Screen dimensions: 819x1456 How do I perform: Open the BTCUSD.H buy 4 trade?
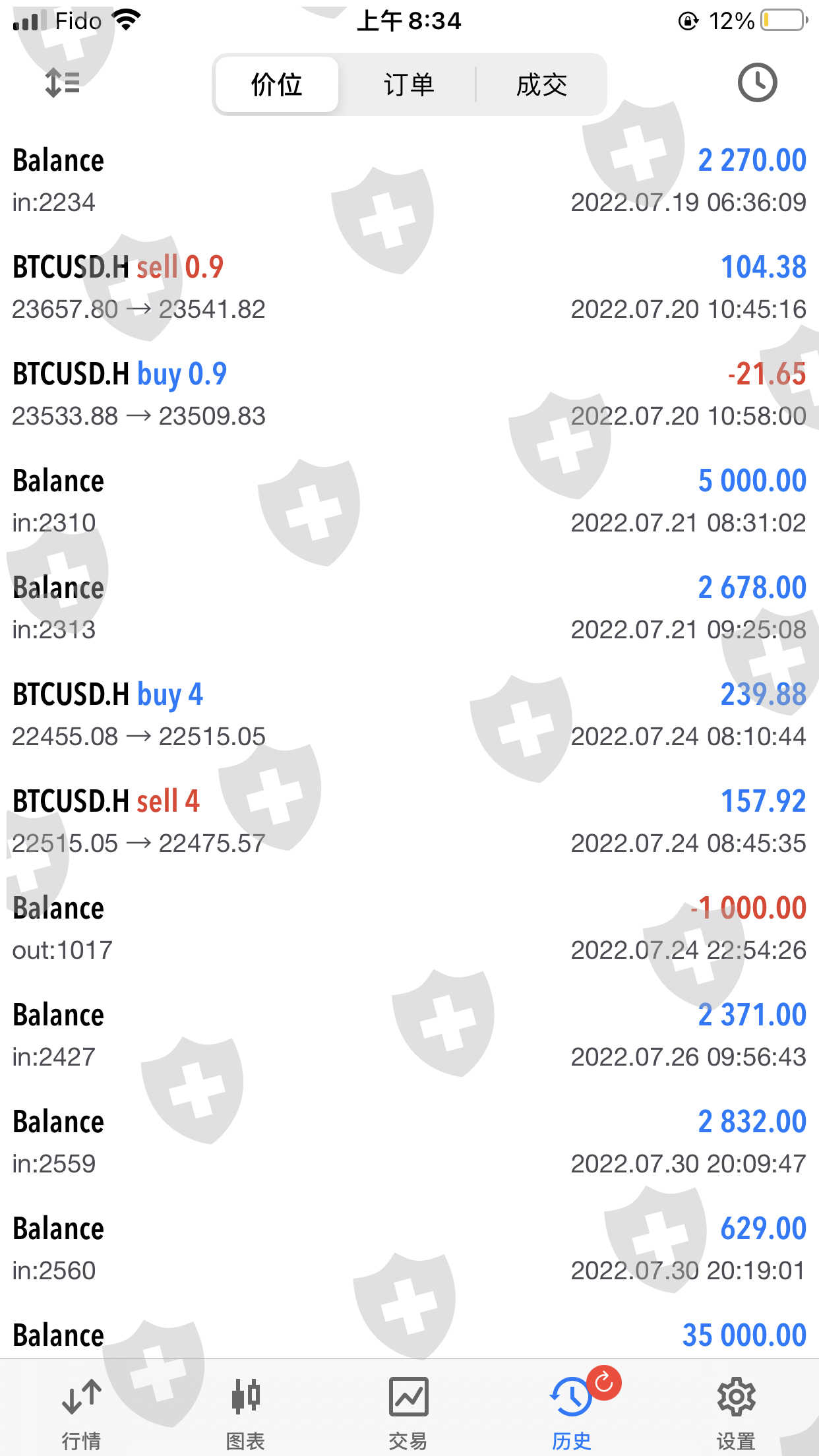point(409,715)
